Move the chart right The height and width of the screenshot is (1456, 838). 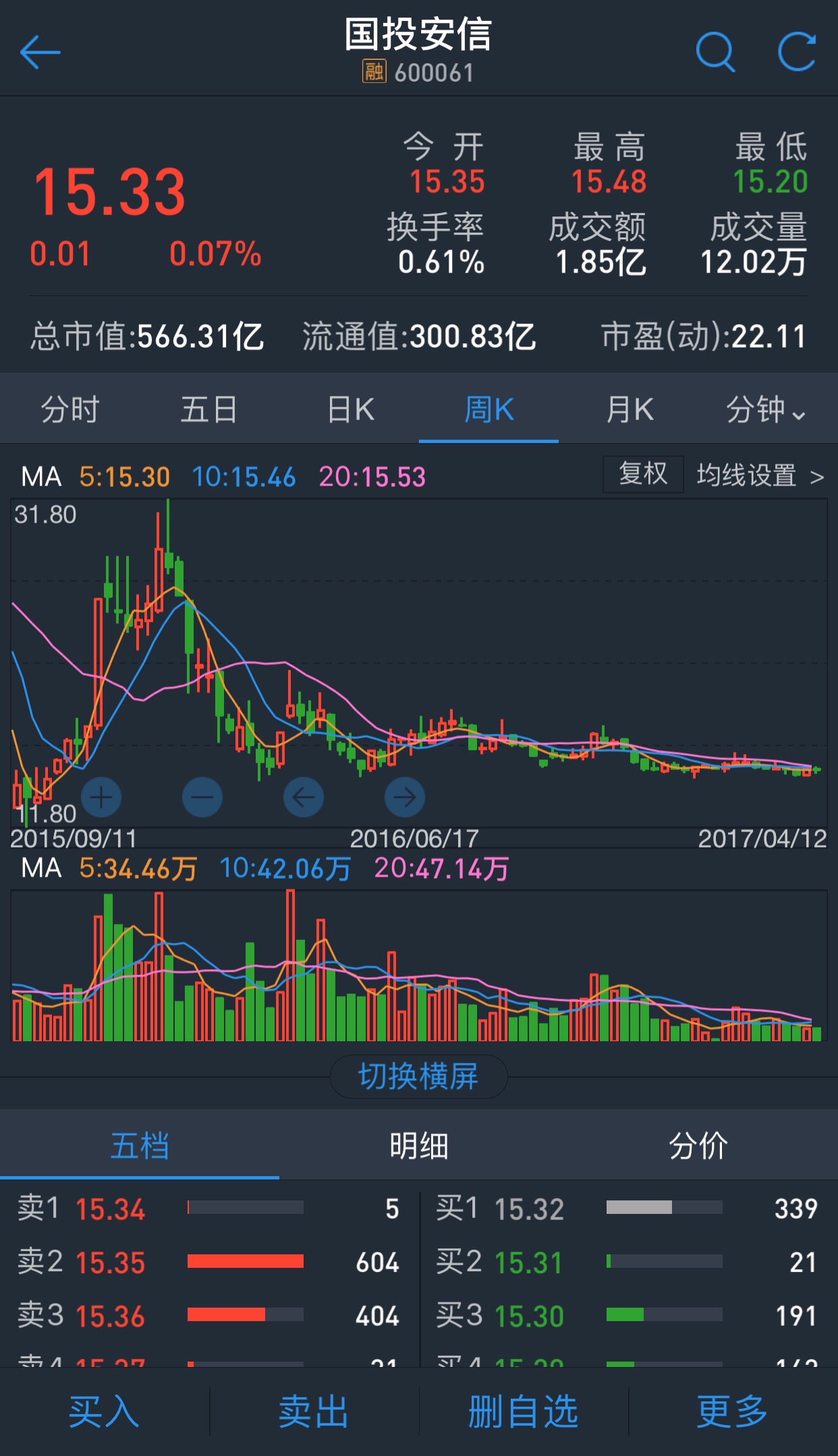click(x=405, y=797)
